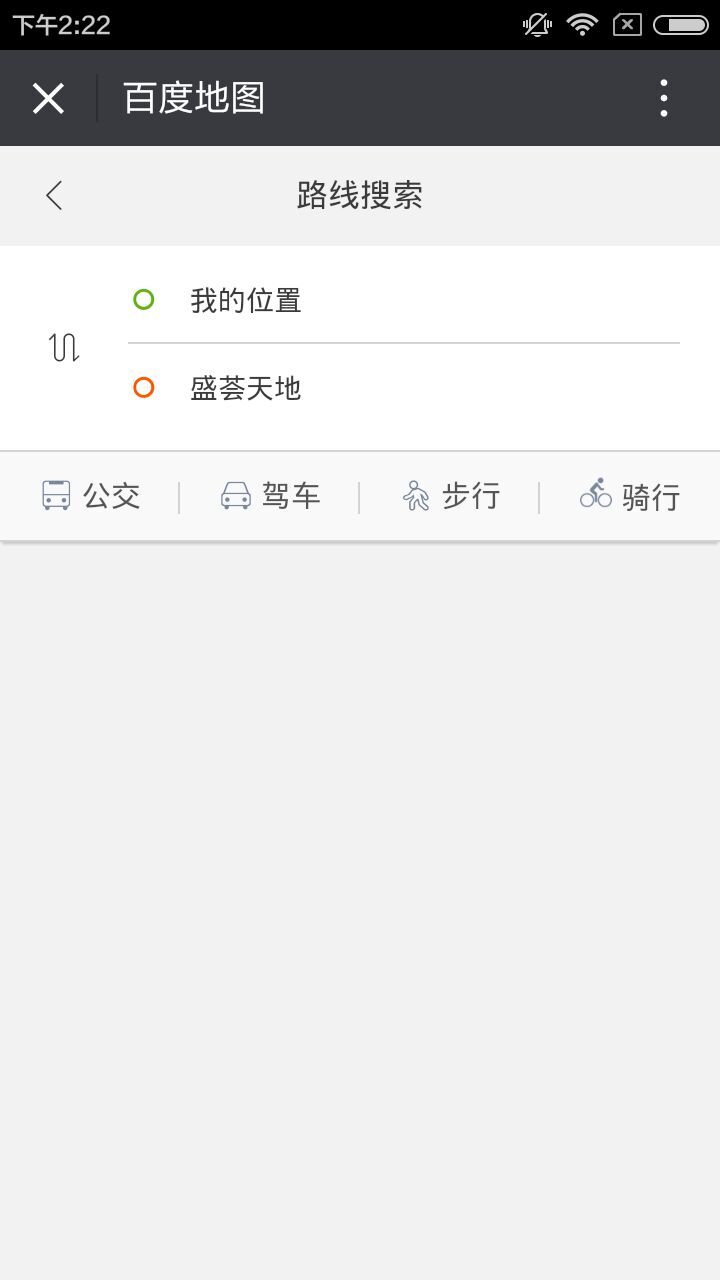This screenshot has height=1280, width=720.
Task: Go back from 路线搜索
Action: point(54,195)
